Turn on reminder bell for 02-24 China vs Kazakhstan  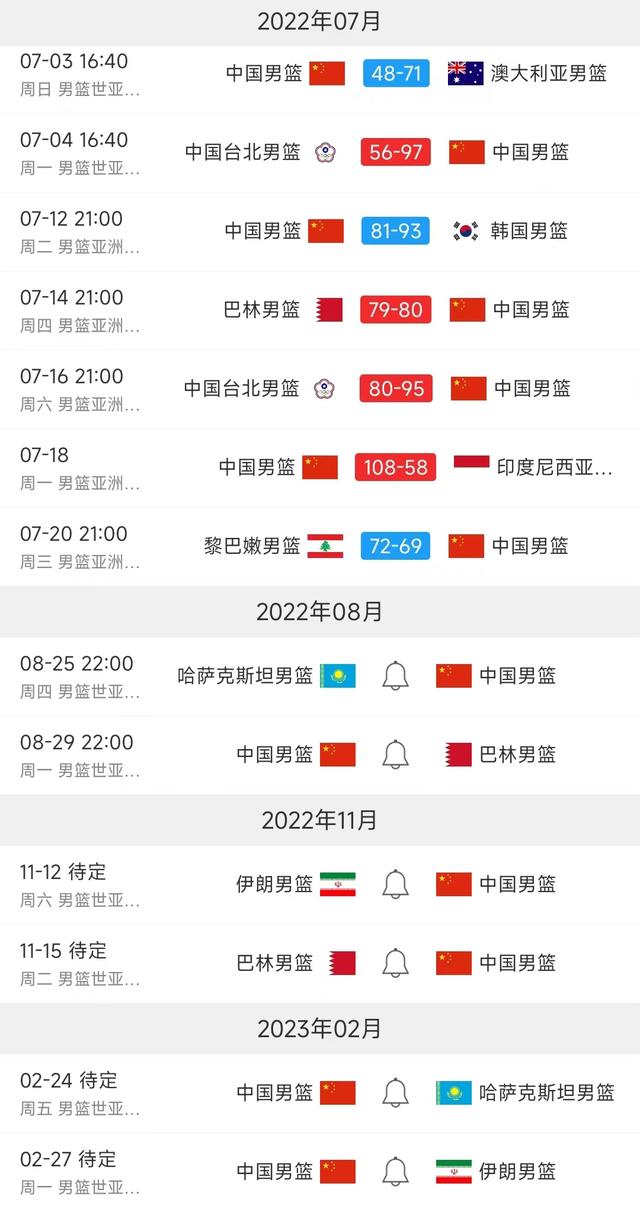pyautogui.click(x=395, y=1093)
